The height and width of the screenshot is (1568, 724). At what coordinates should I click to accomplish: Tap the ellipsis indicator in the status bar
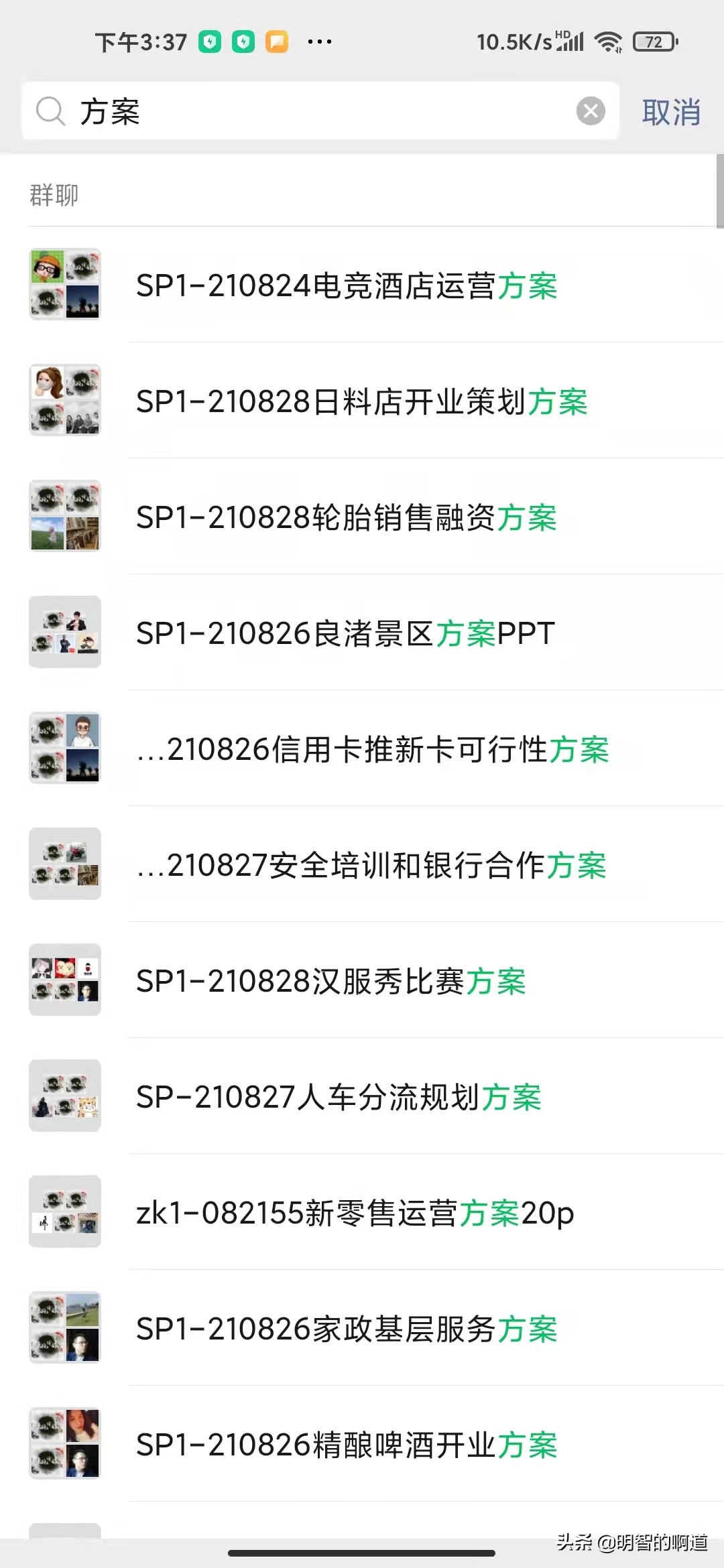coord(320,42)
